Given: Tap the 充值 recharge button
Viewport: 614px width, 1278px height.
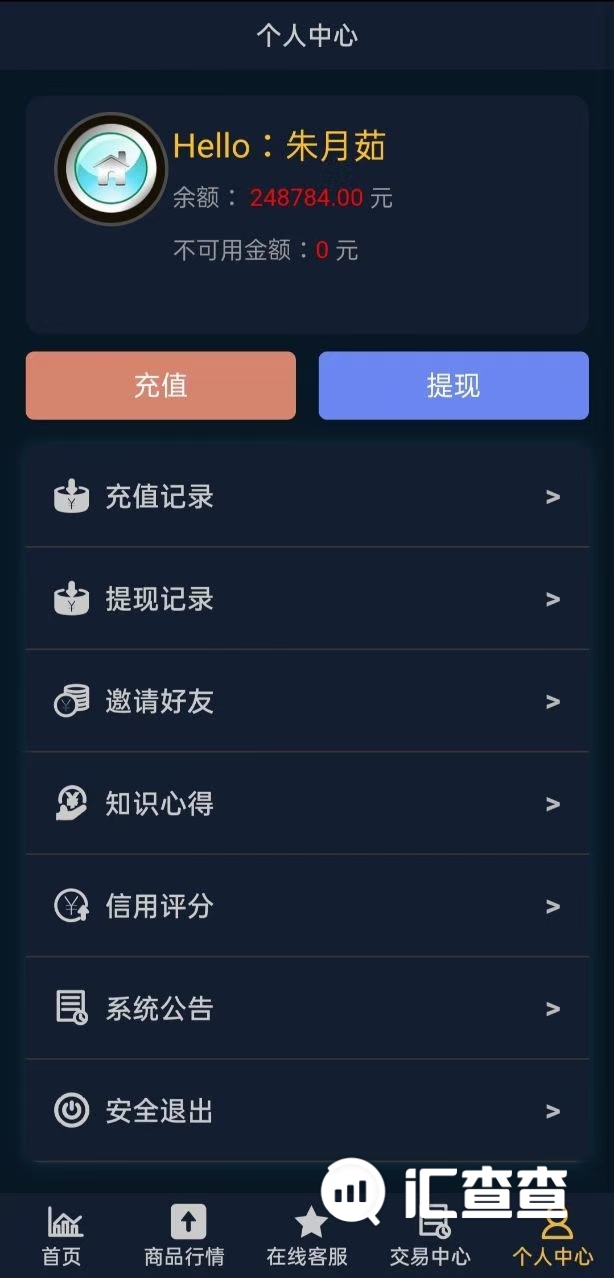Looking at the screenshot, I should tap(160, 385).
